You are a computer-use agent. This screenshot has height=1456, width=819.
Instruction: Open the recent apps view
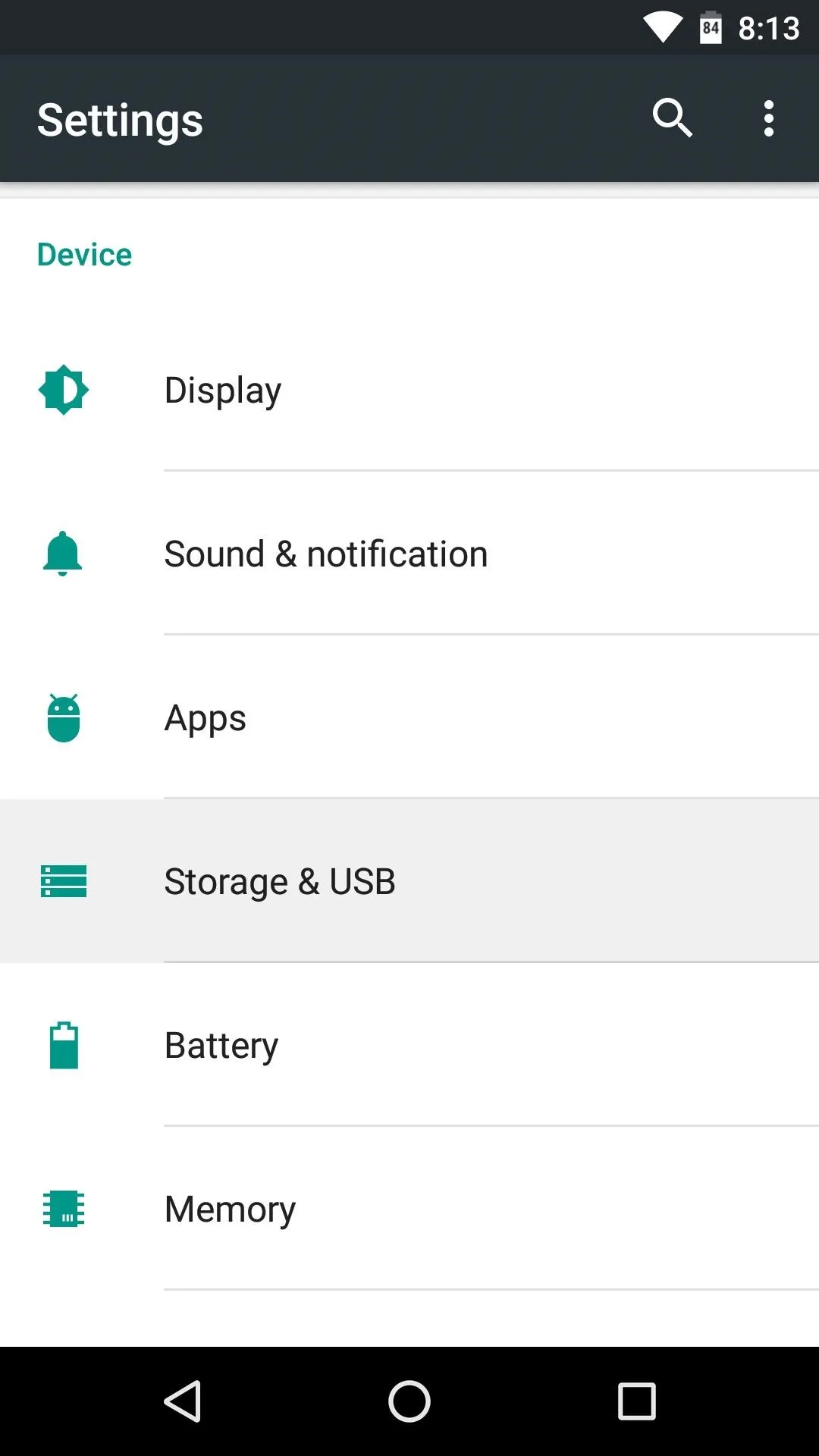[636, 1401]
